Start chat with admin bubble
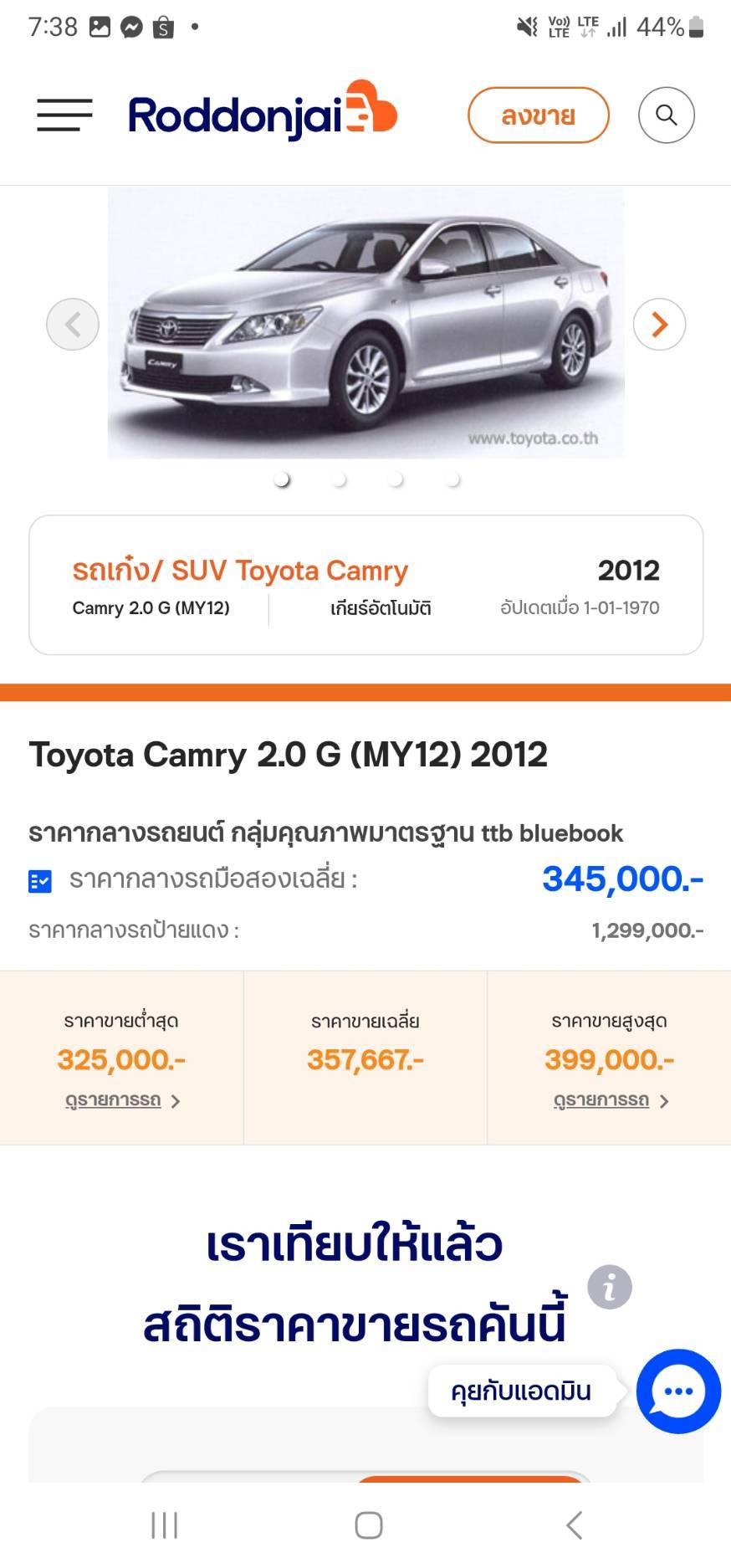Image resolution: width=731 pixels, height=1568 pixels. point(677,1391)
